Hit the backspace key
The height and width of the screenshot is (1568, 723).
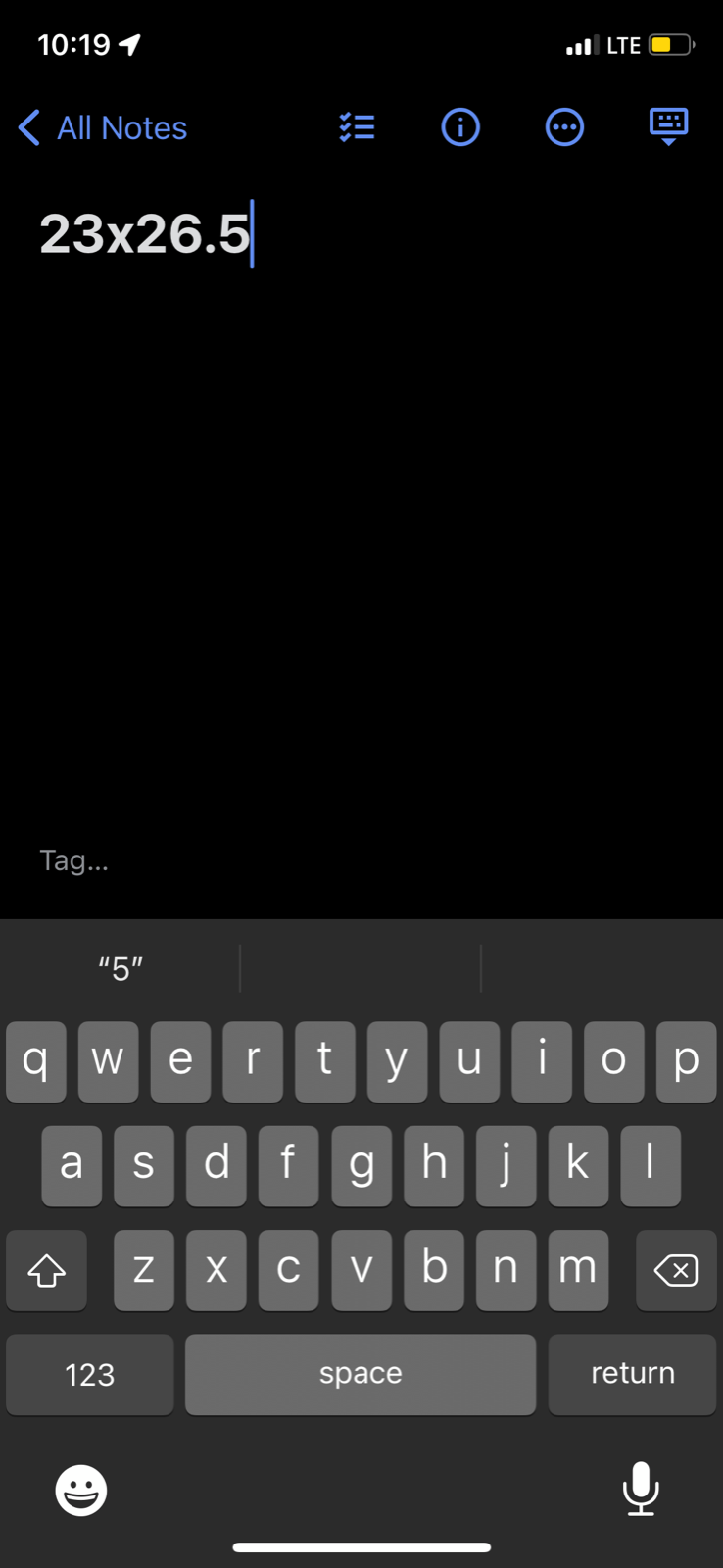[x=676, y=1270]
